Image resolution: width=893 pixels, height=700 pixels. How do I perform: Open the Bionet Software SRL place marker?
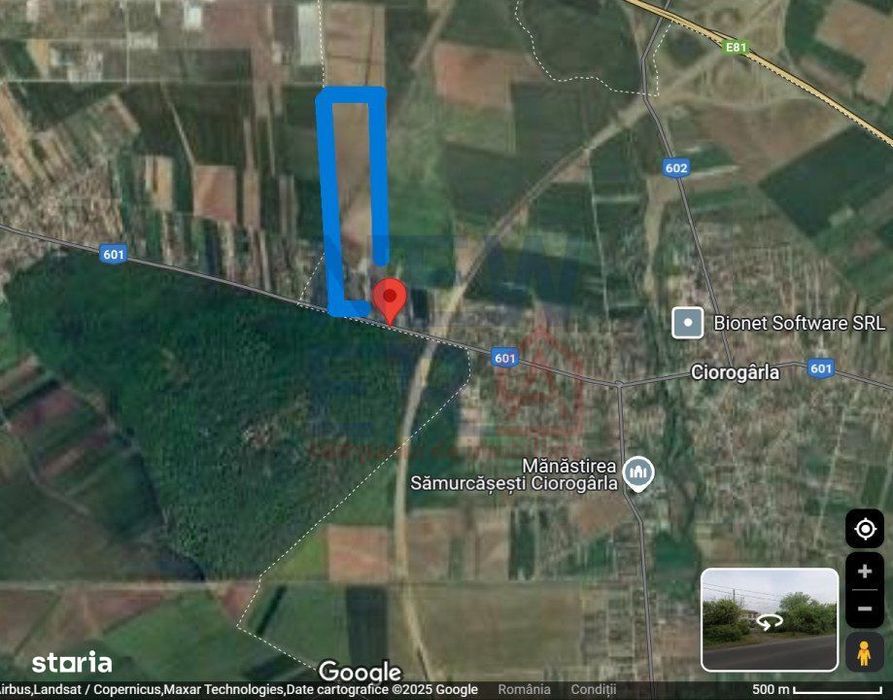click(x=688, y=322)
